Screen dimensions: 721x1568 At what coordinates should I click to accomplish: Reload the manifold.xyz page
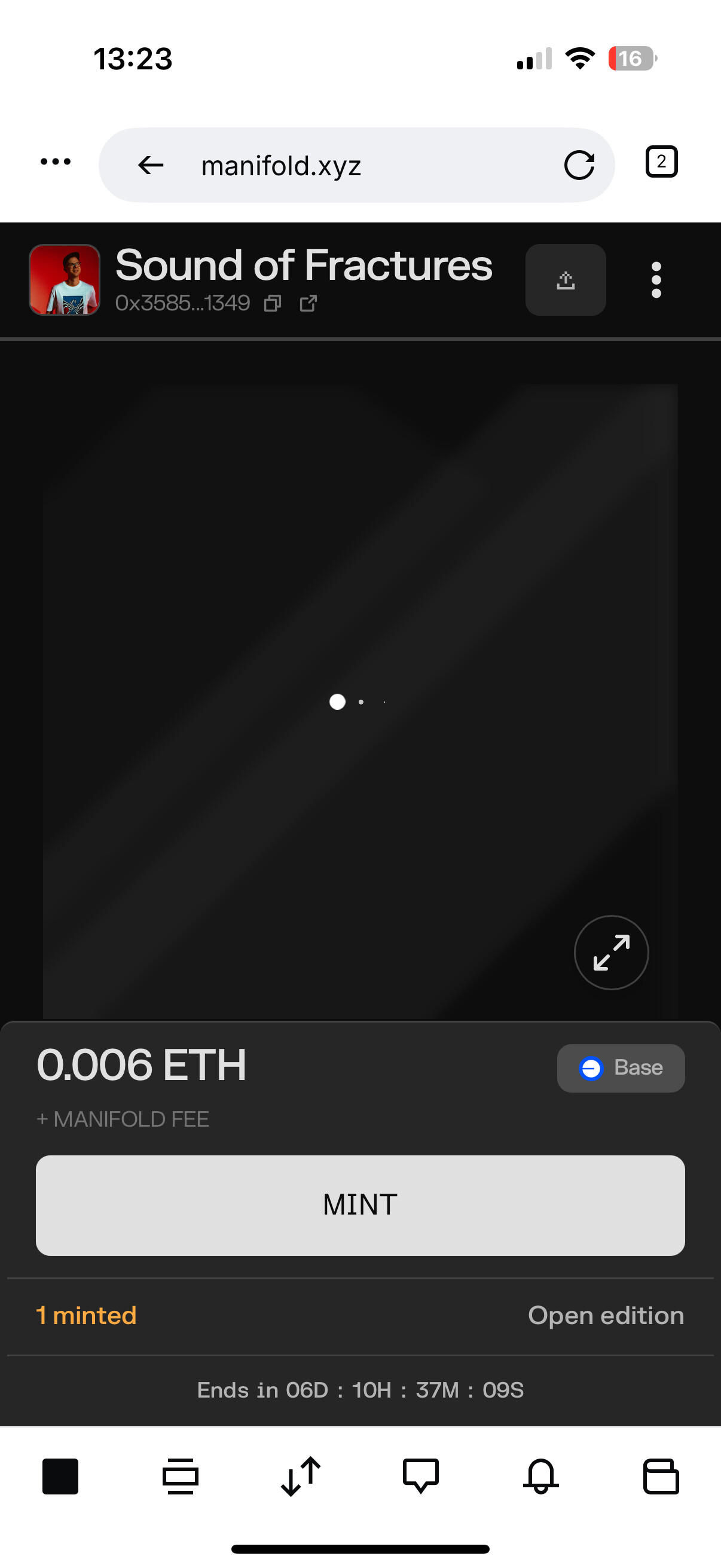click(579, 165)
